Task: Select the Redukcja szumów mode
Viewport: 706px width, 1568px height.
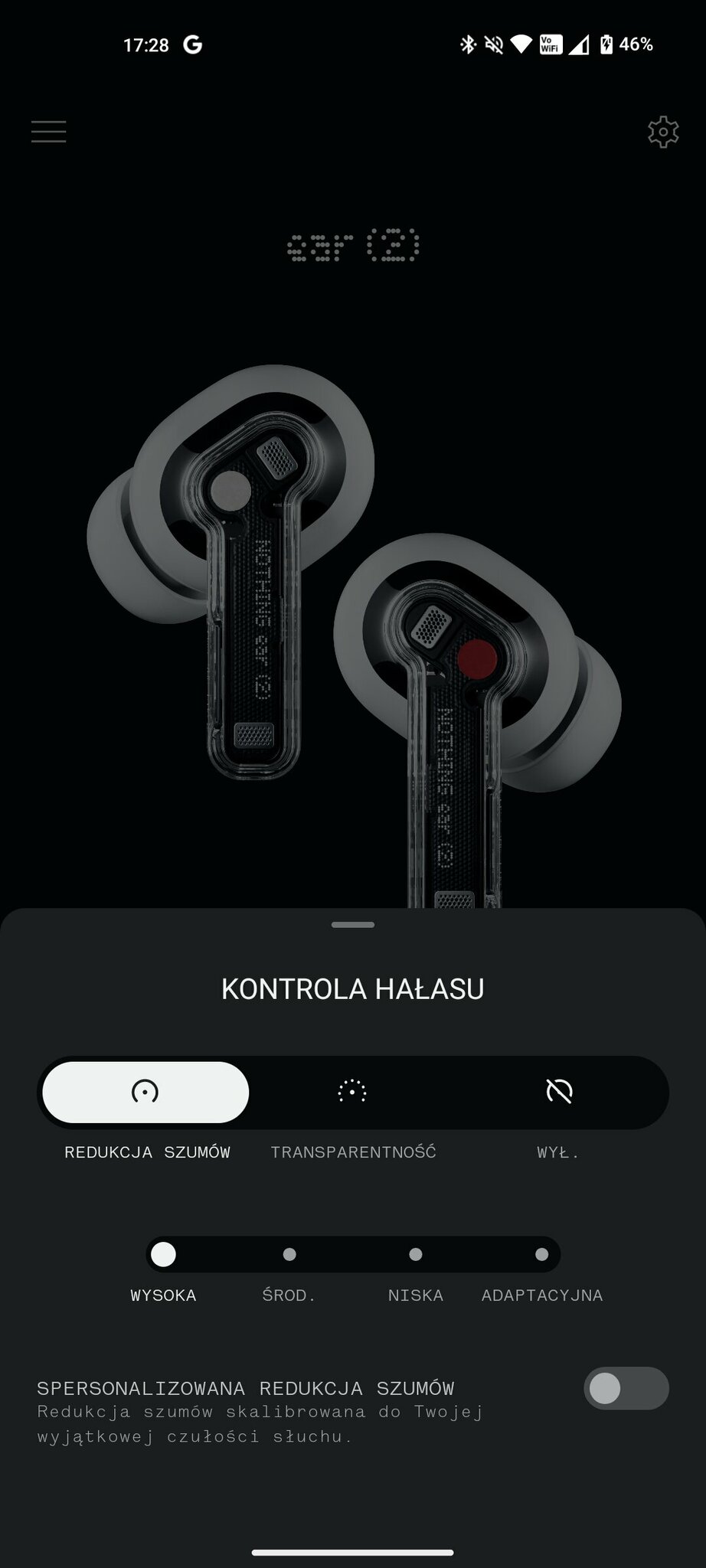Action: pos(145,1092)
